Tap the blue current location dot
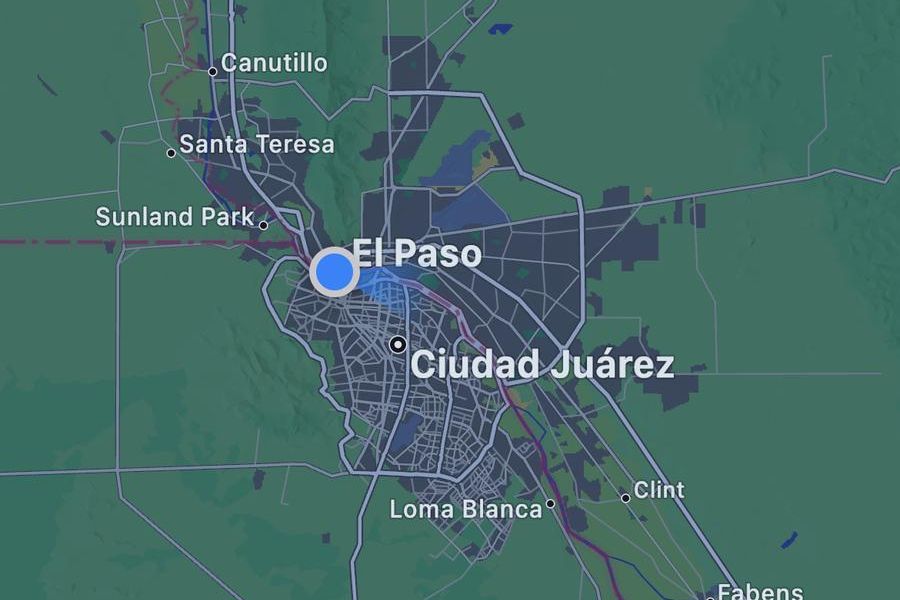The width and height of the screenshot is (900, 600). pos(334,272)
